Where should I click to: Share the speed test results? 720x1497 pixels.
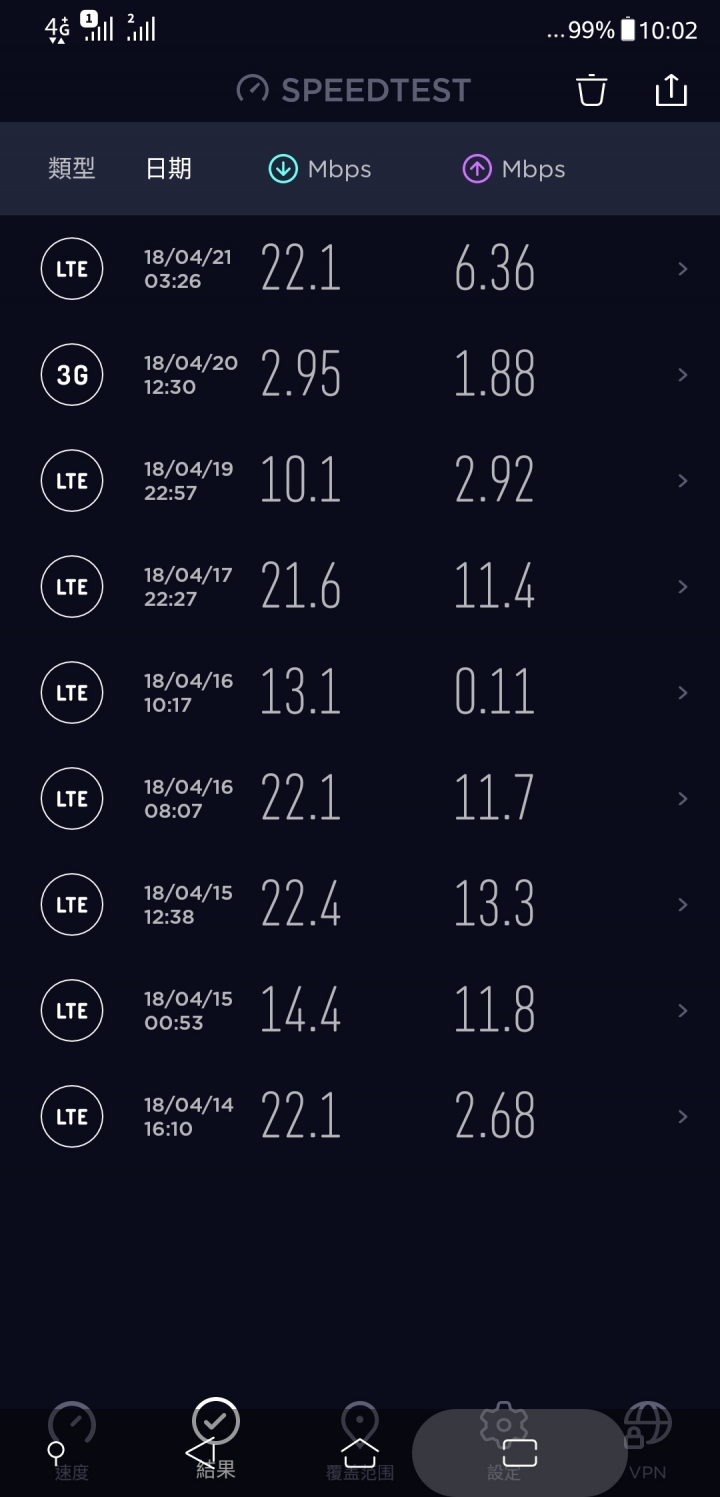(x=671, y=89)
